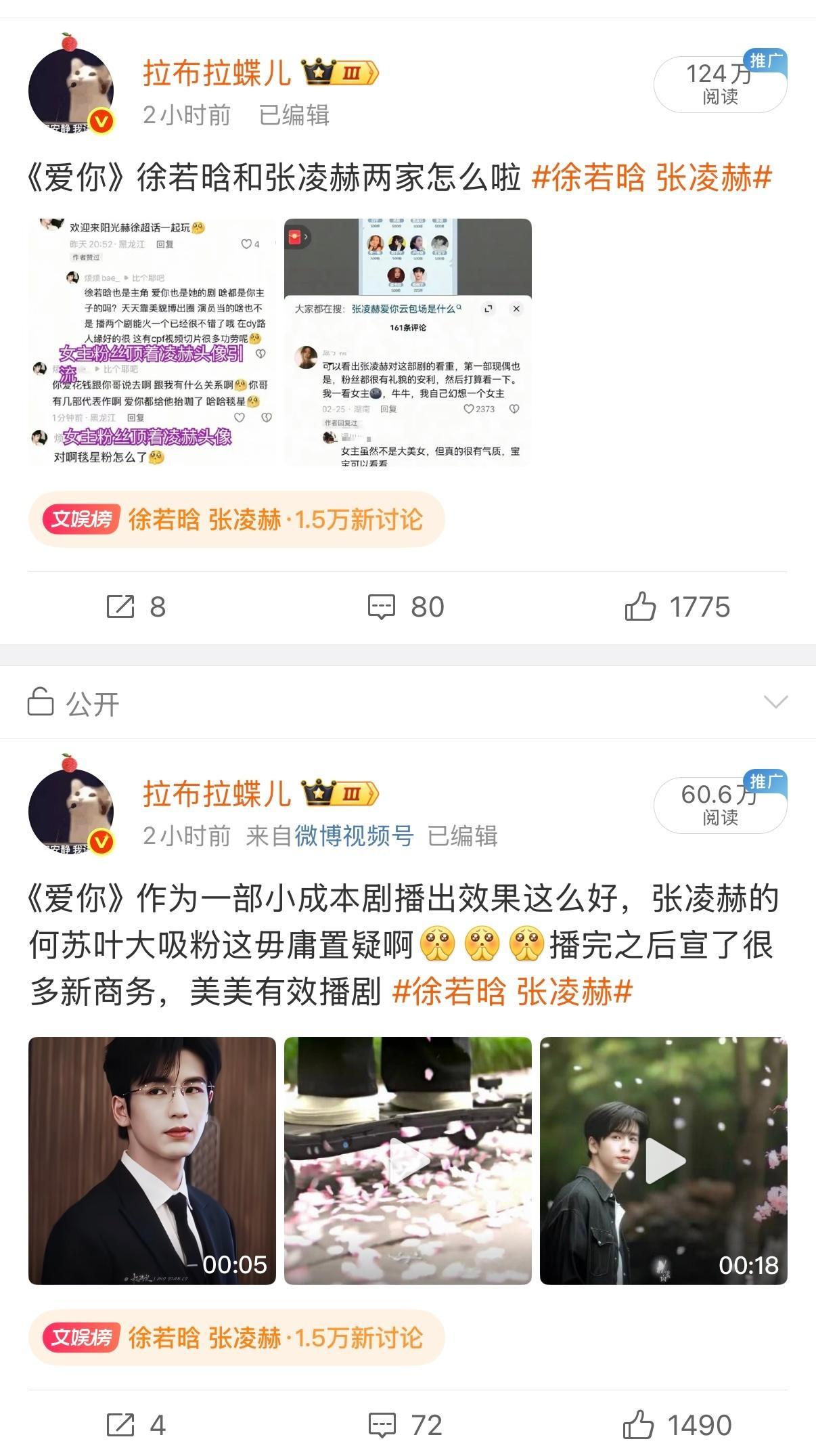Click the 微博视频号 source label

click(x=355, y=837)
